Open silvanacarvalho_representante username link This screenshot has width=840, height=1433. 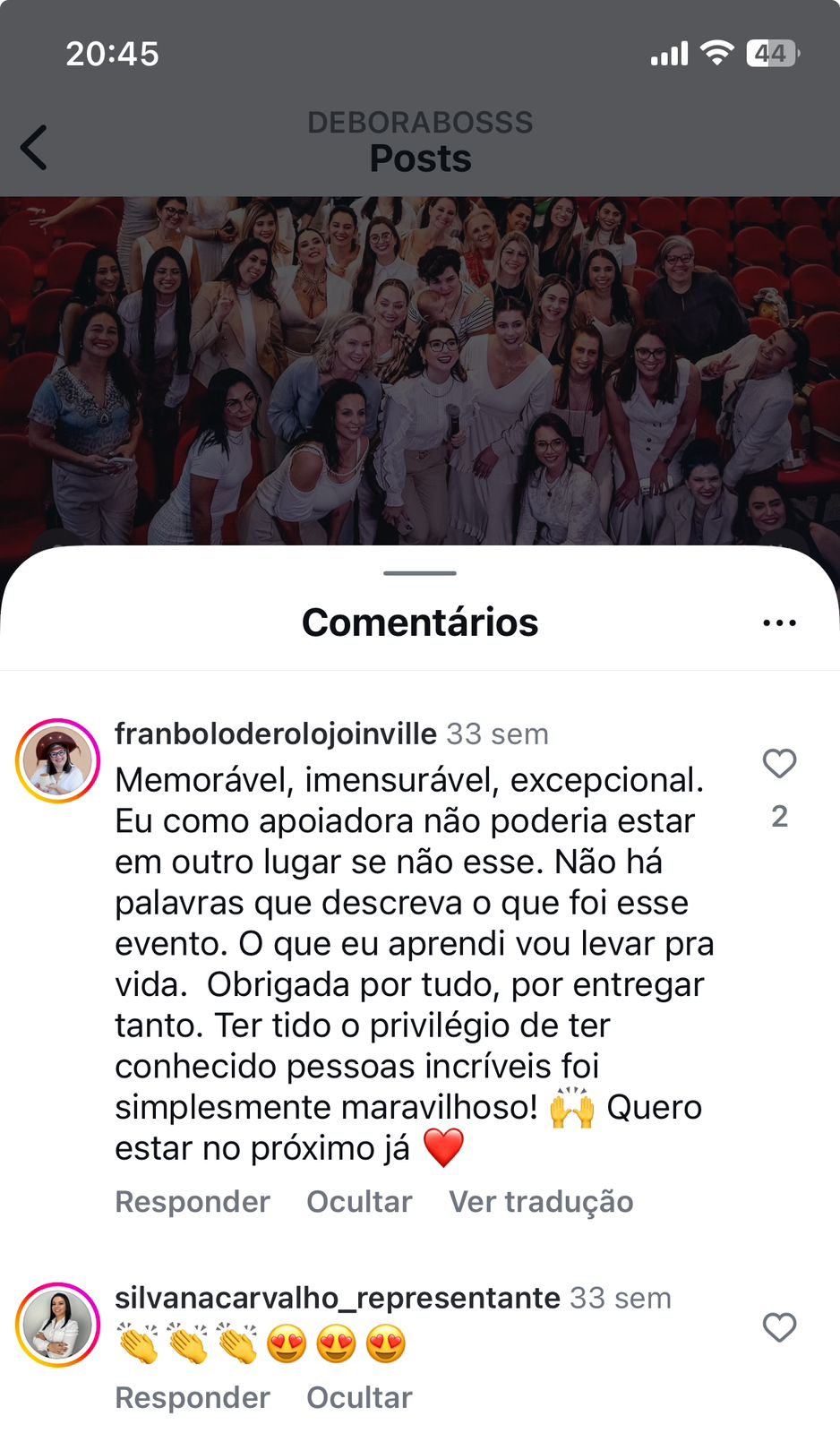(x=338, y=1298)
